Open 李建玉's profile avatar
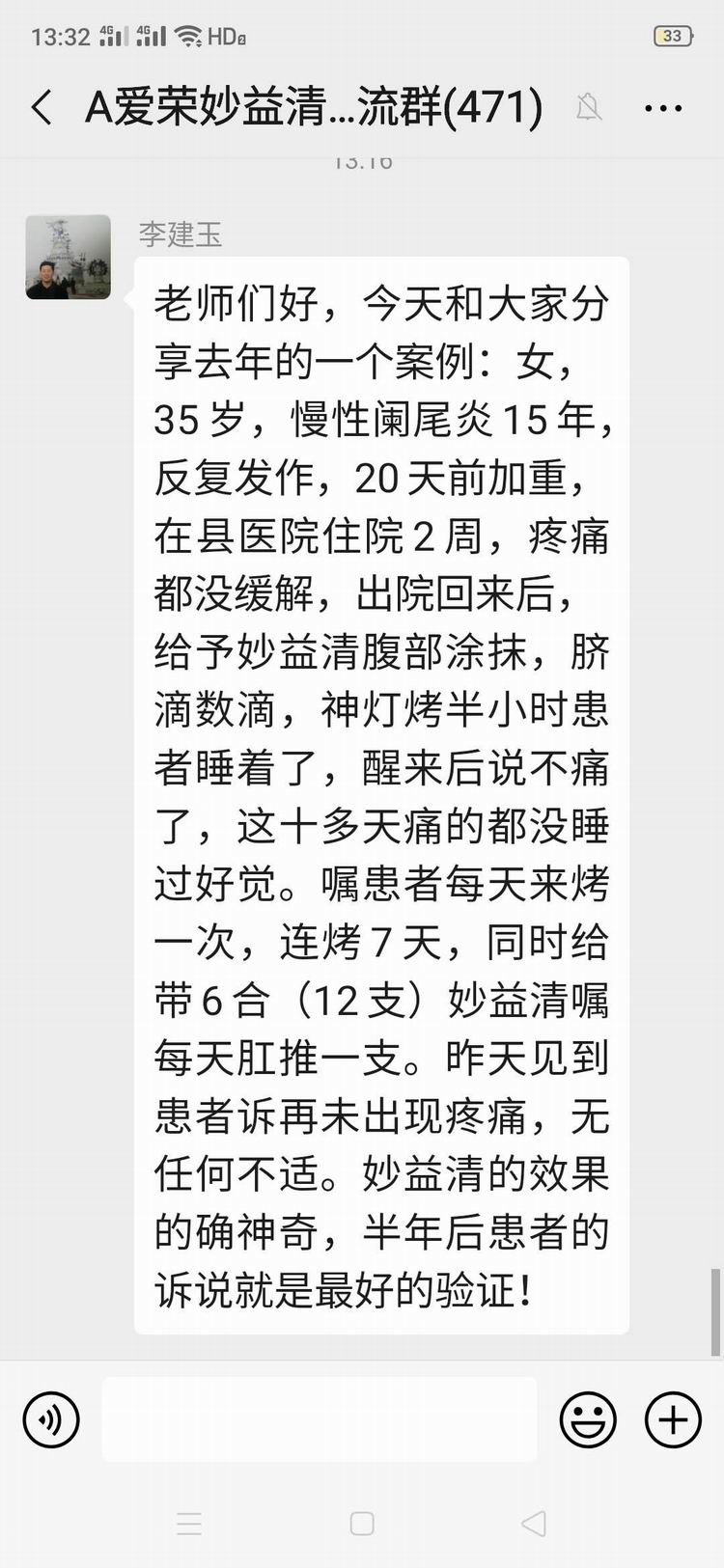 point(68,257)
